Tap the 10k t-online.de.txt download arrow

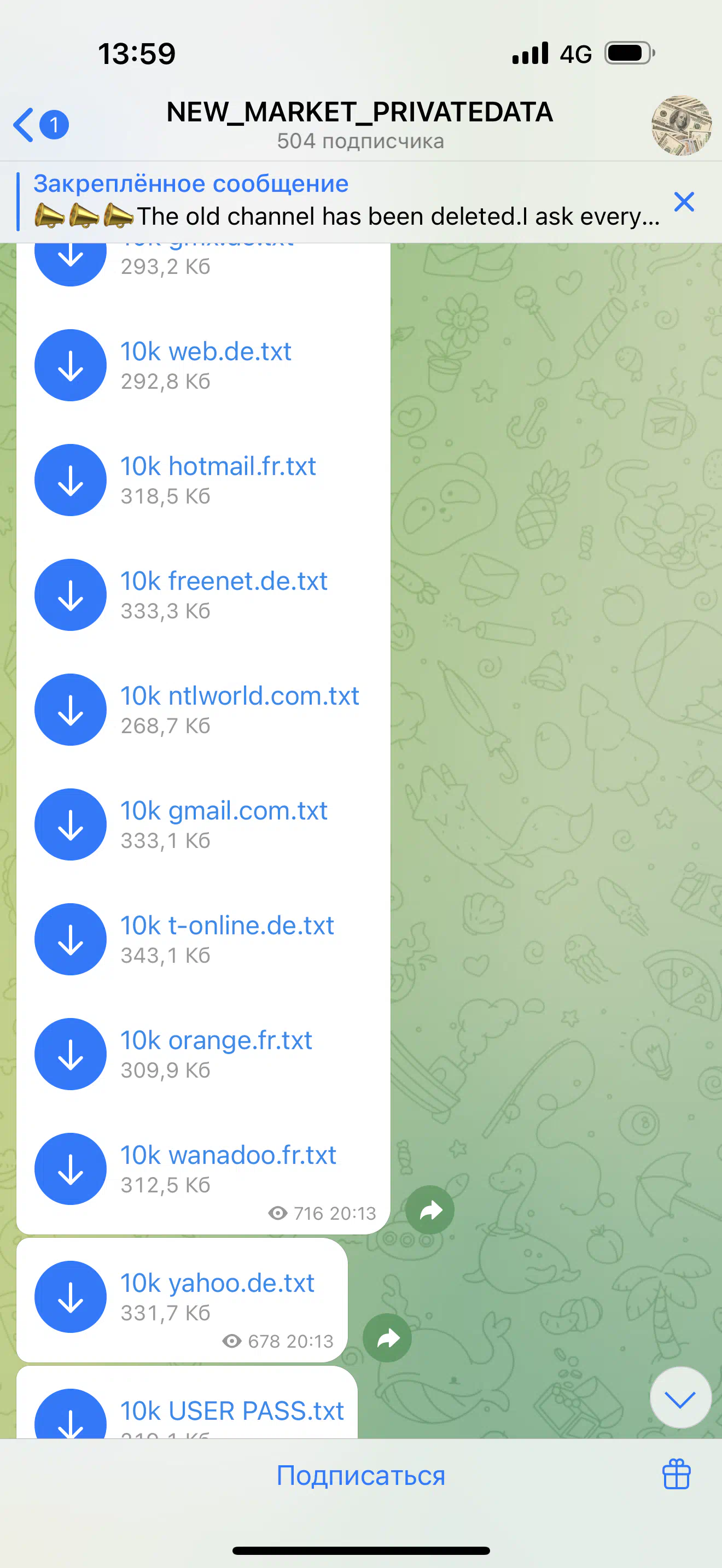71,939
